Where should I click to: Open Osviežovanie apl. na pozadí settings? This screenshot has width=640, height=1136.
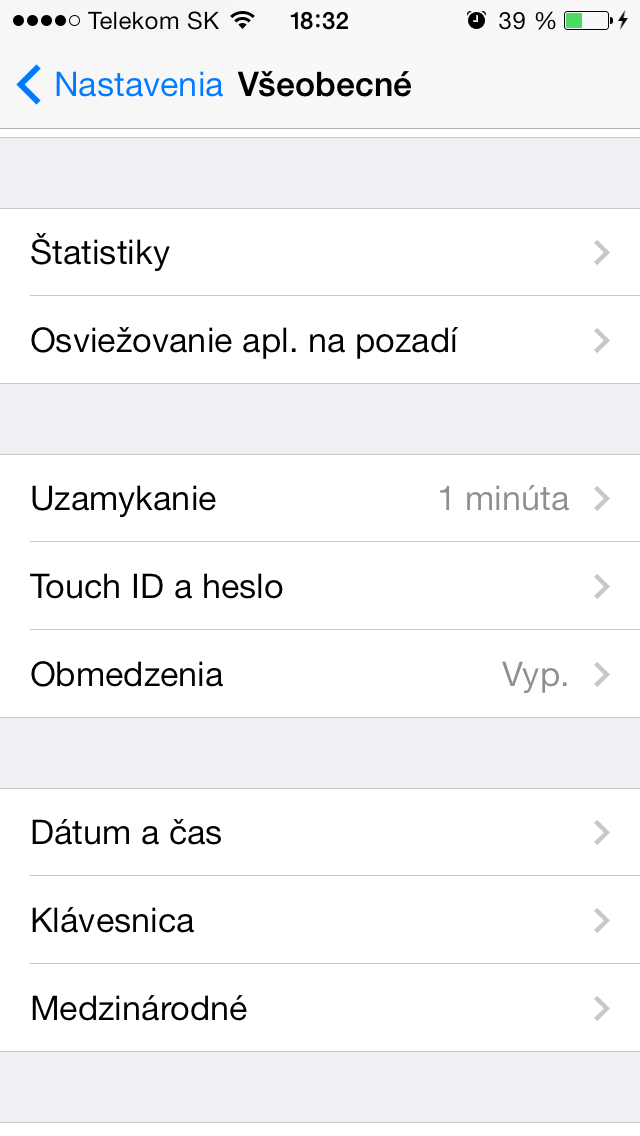click(x=320, y=340)
